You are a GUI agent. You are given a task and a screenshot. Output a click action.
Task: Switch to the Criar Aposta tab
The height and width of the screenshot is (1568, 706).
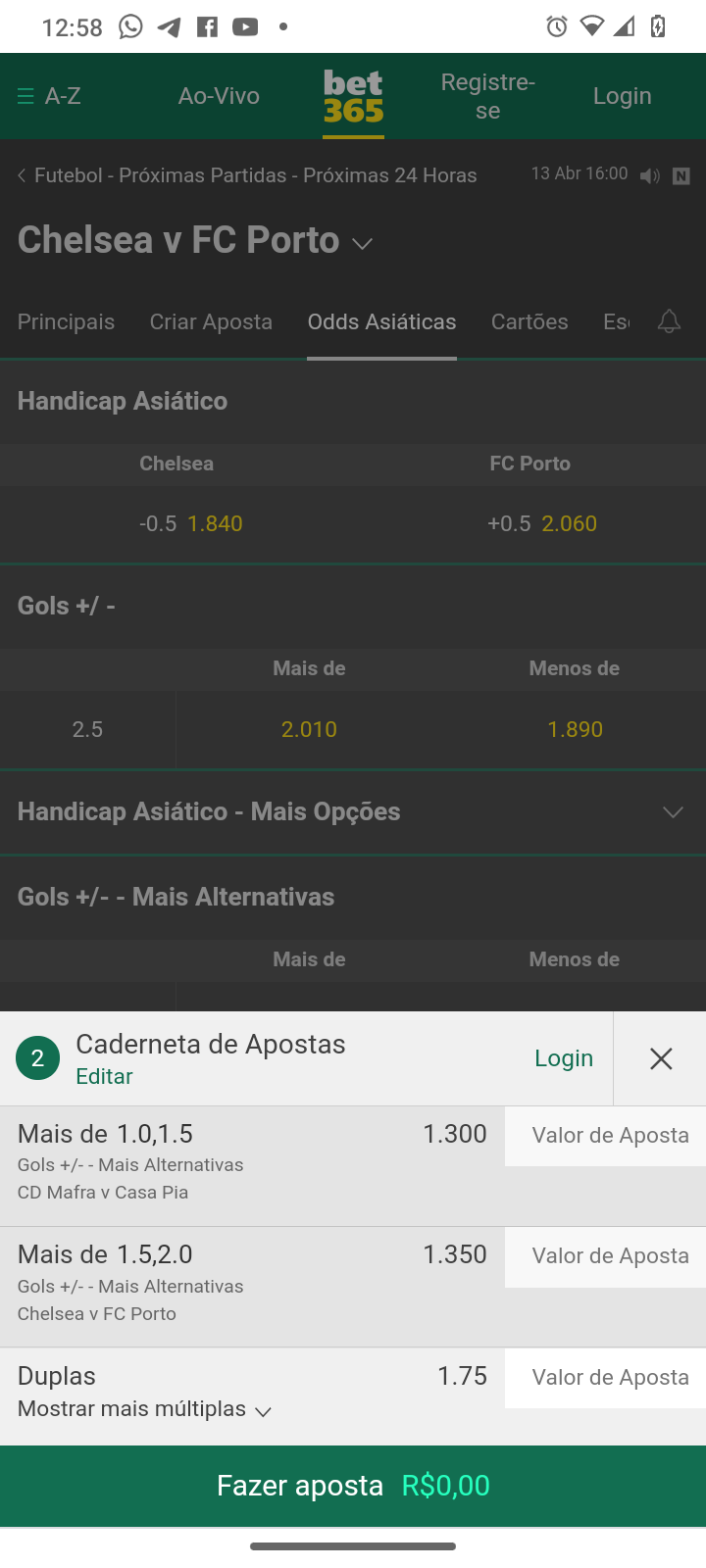(x=211, y=322)
